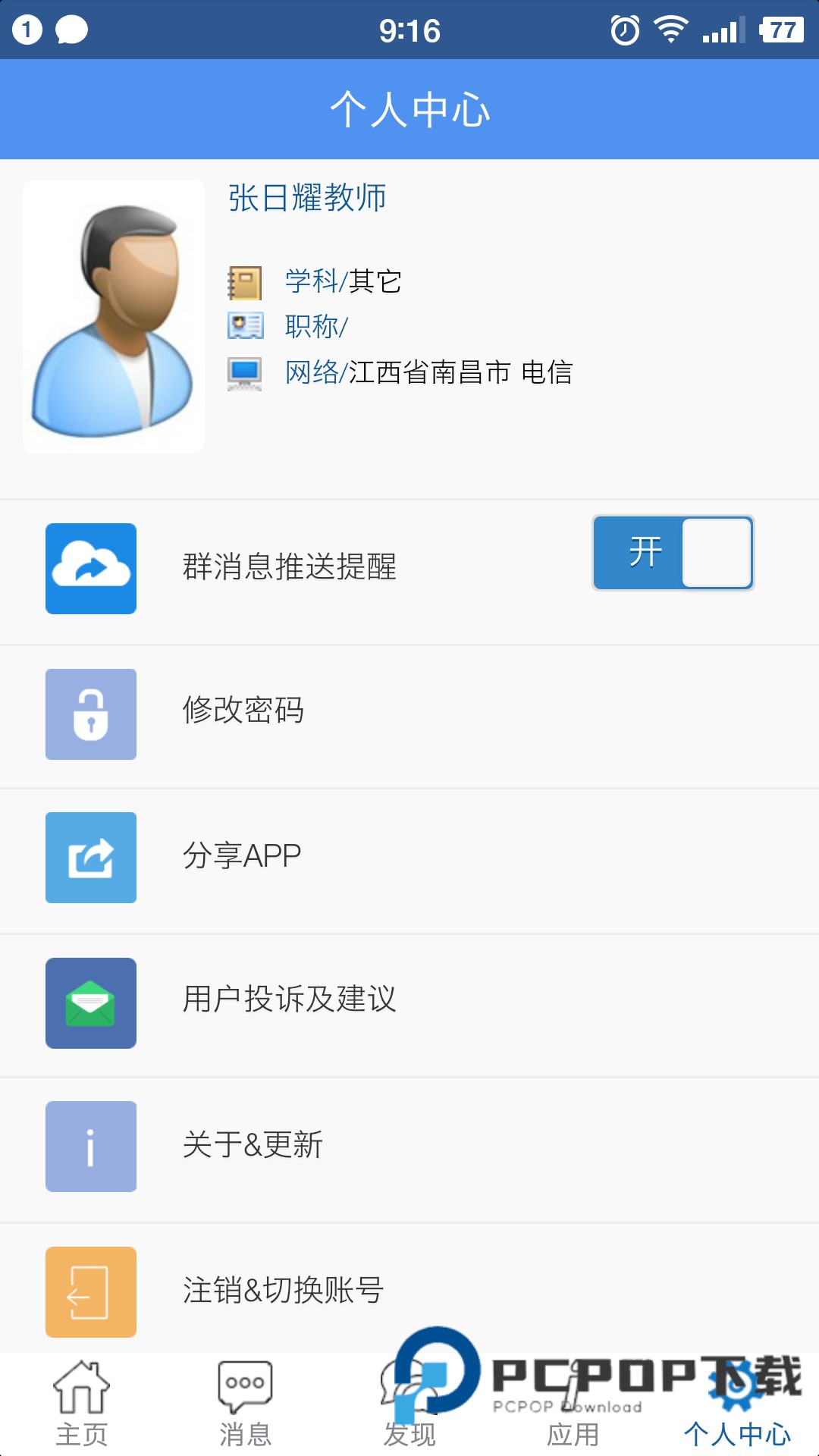Screen dimensions: 819x1456
Task: Click the 学科/其它 link
Action: tap(341, 281)
